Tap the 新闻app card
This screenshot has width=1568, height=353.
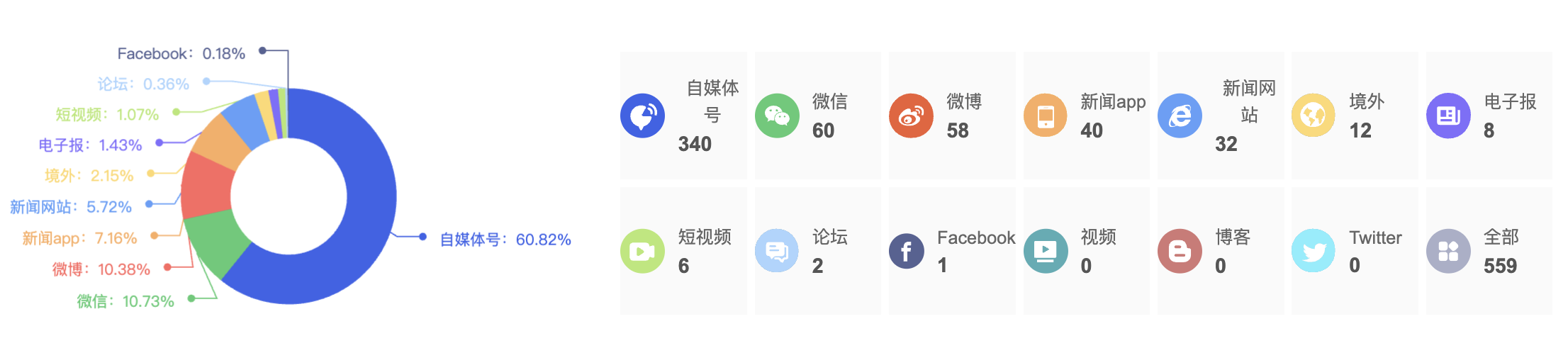(x=1086, y=116)
